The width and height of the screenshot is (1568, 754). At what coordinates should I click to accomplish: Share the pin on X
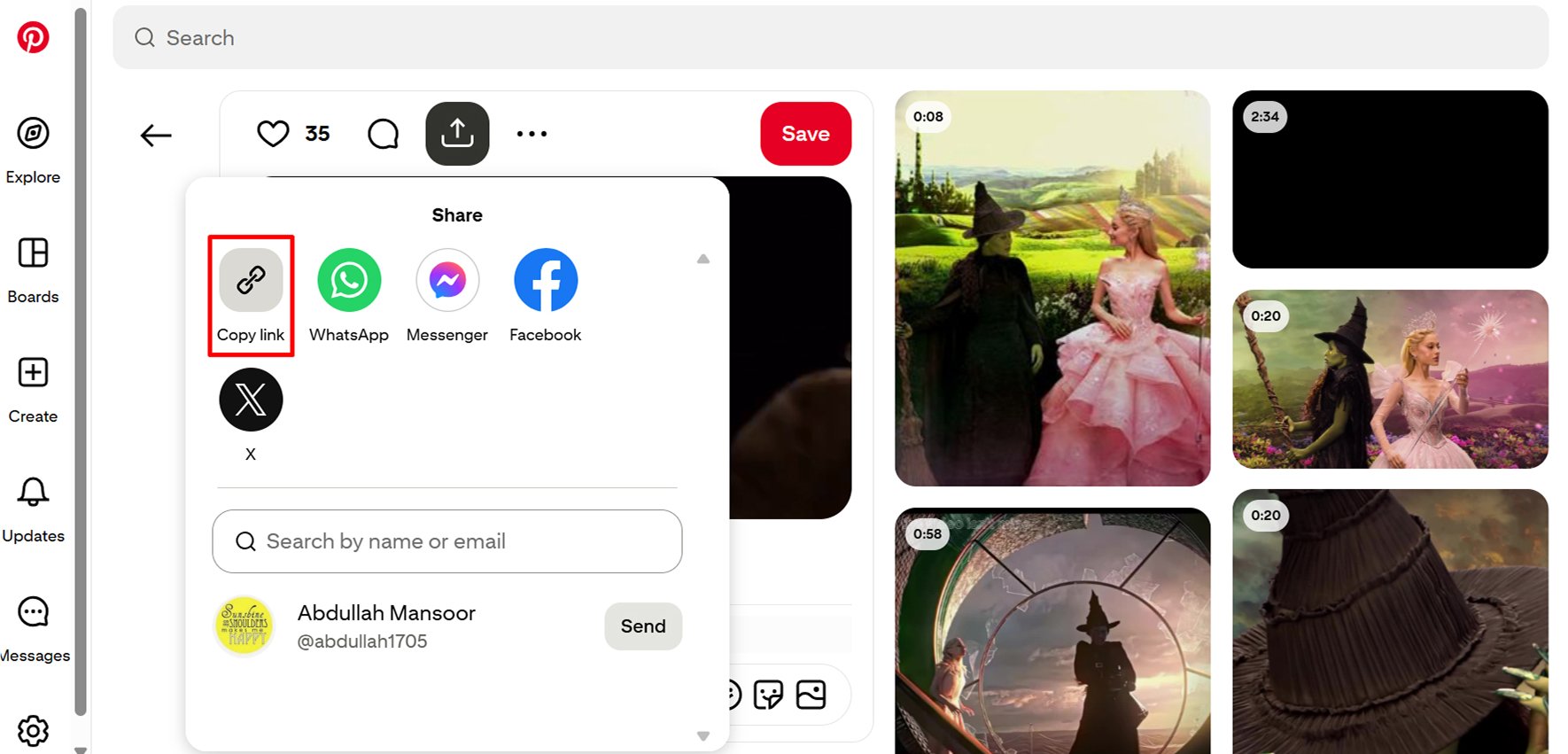[x=251, y=400]
